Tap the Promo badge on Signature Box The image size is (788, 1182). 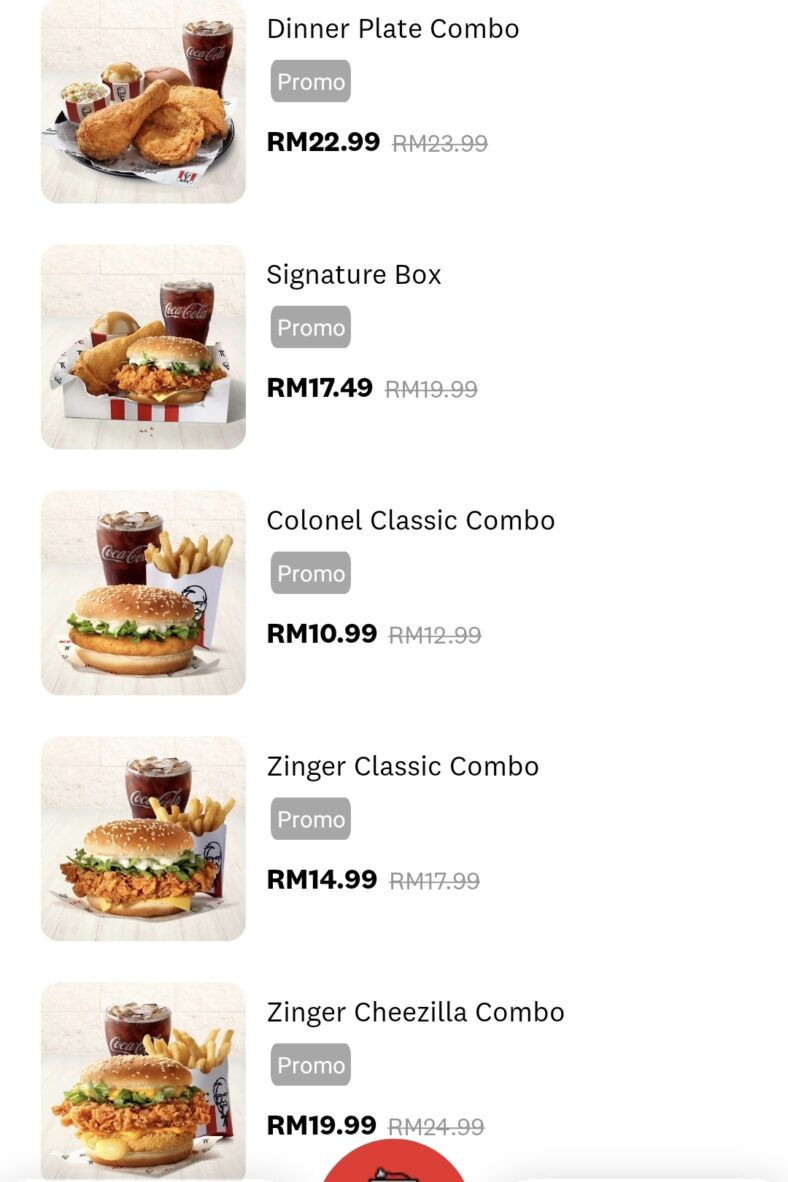coord(310,327)
